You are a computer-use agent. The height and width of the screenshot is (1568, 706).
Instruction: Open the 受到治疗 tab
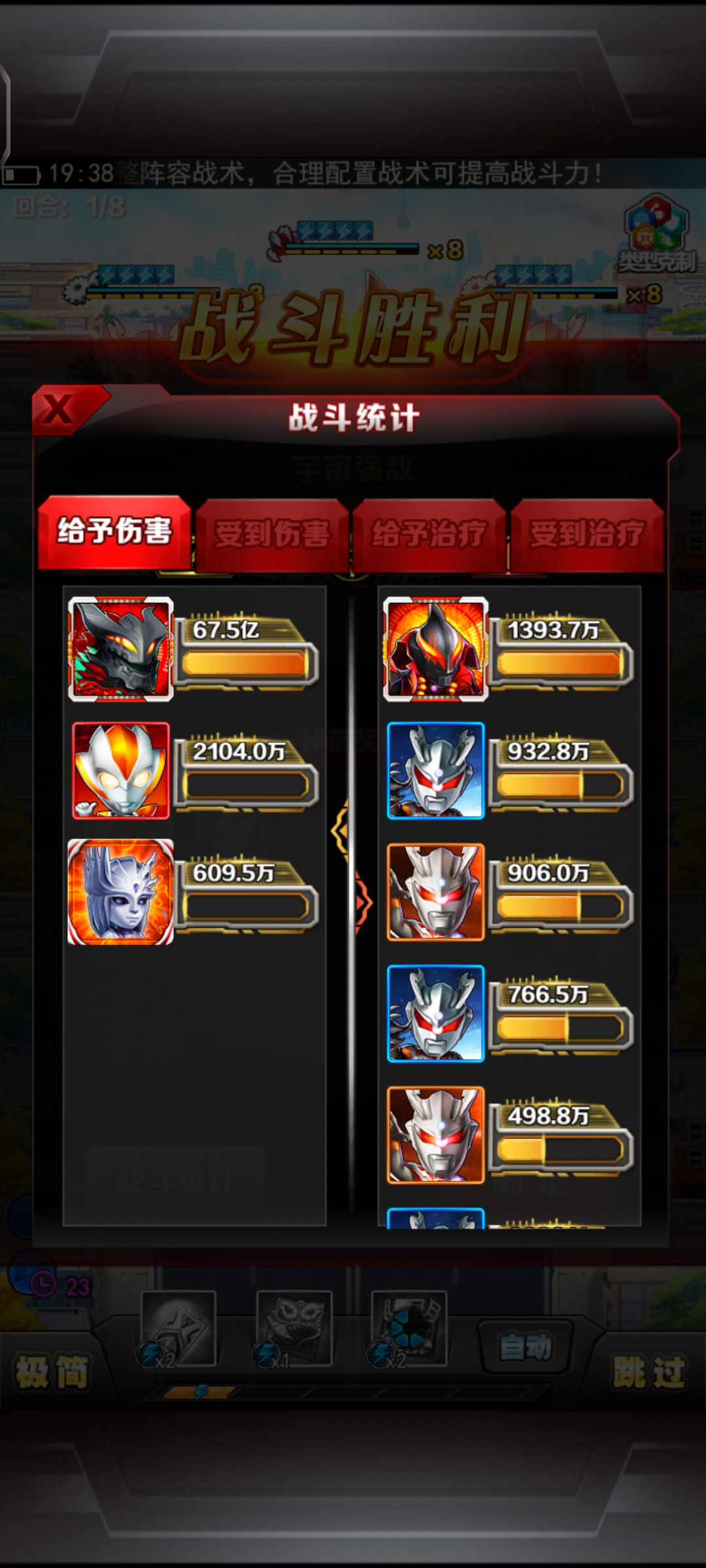click(x=586, y=534)
